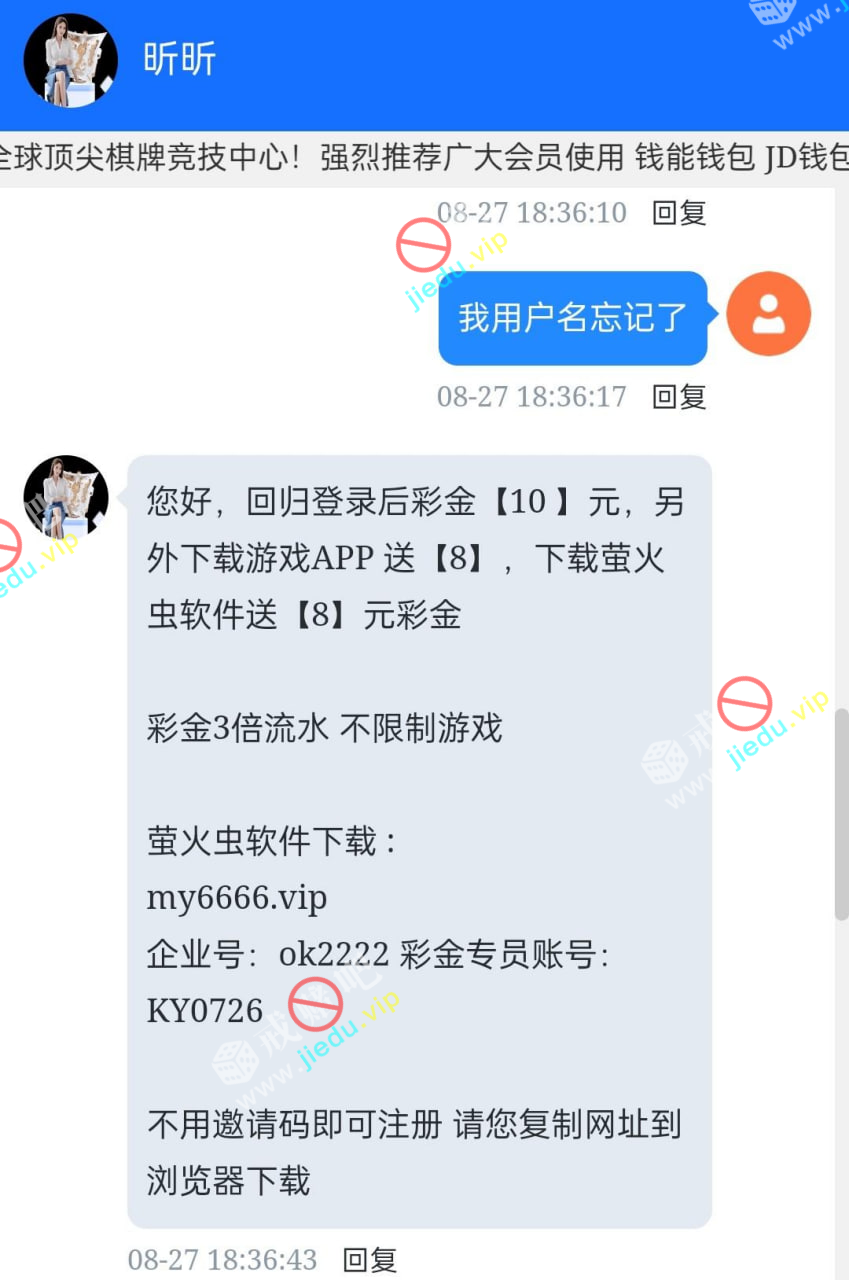Viewport: 849px width, 1280px height.
Task: Tap 昕昕's avatar beside the bonus message
Action: click(x=66, y=498)
